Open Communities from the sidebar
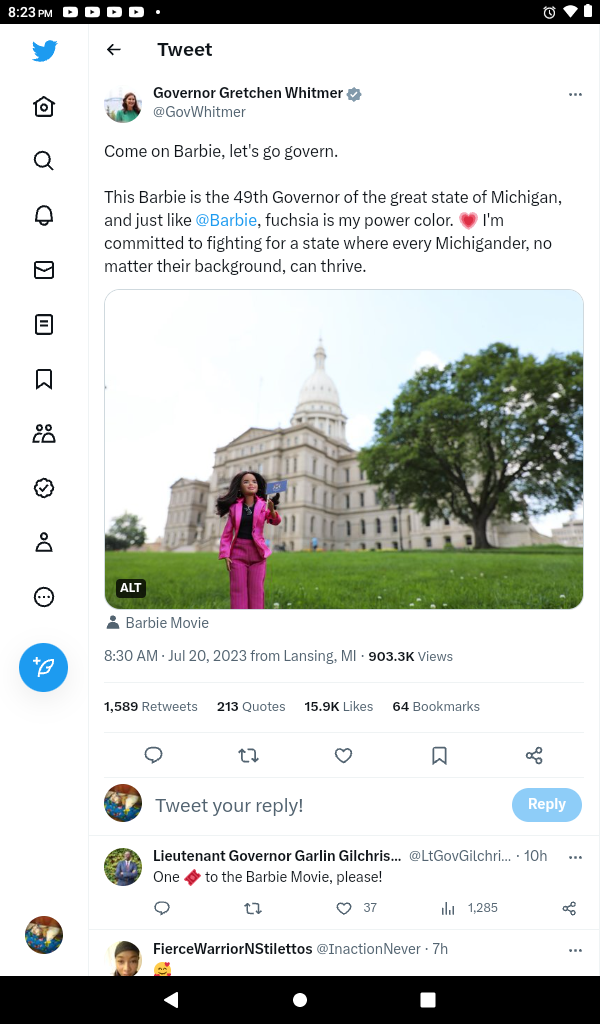600x1024 pixels. (44, 433)
